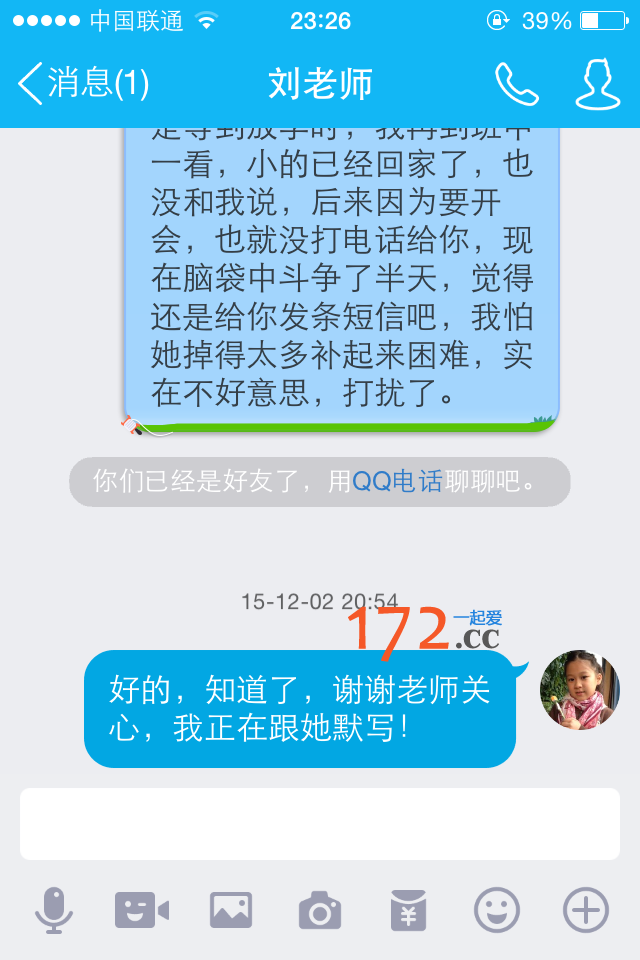Open the camera to take a photo
The width and height of the screenshot is (640, 960).
pos(320,910)
